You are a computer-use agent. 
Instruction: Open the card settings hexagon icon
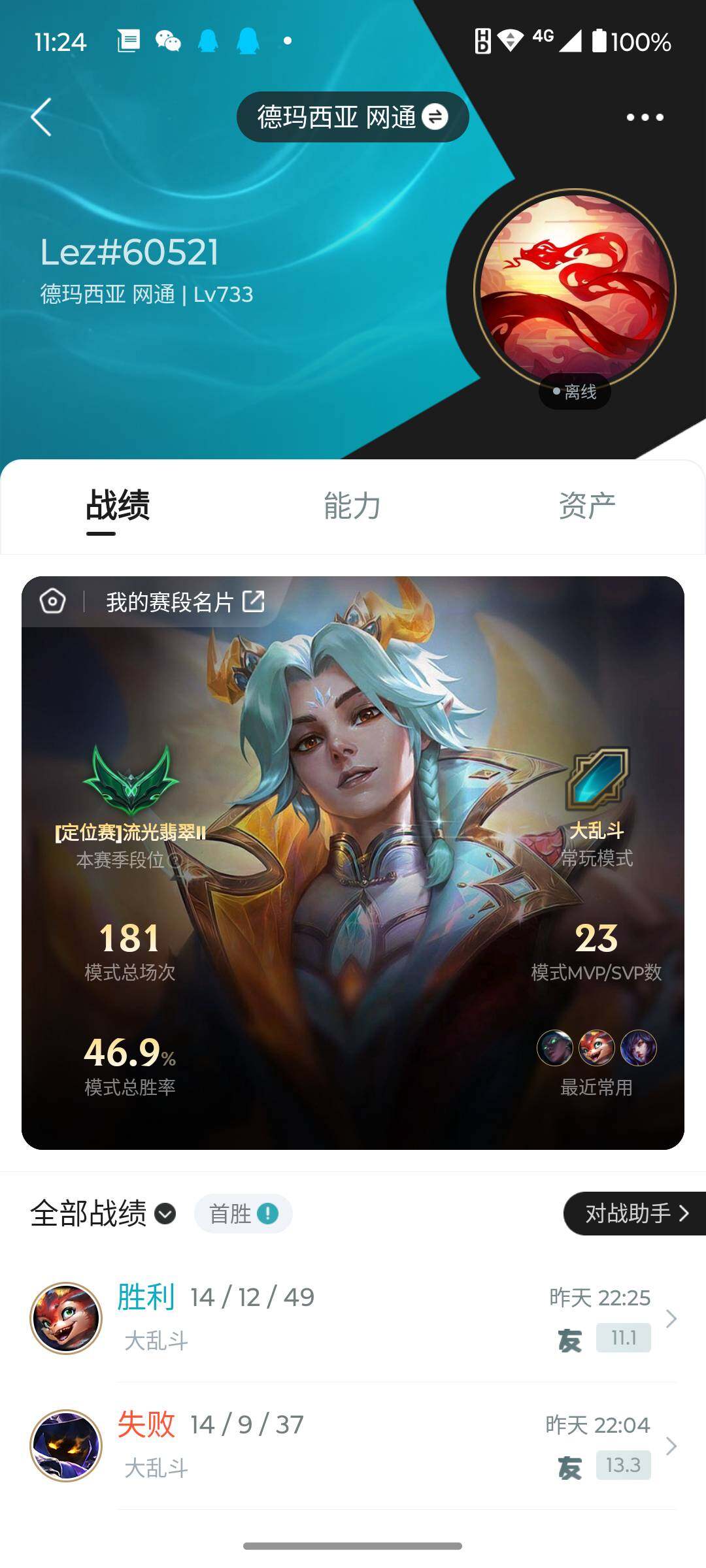tap(52, 602)
